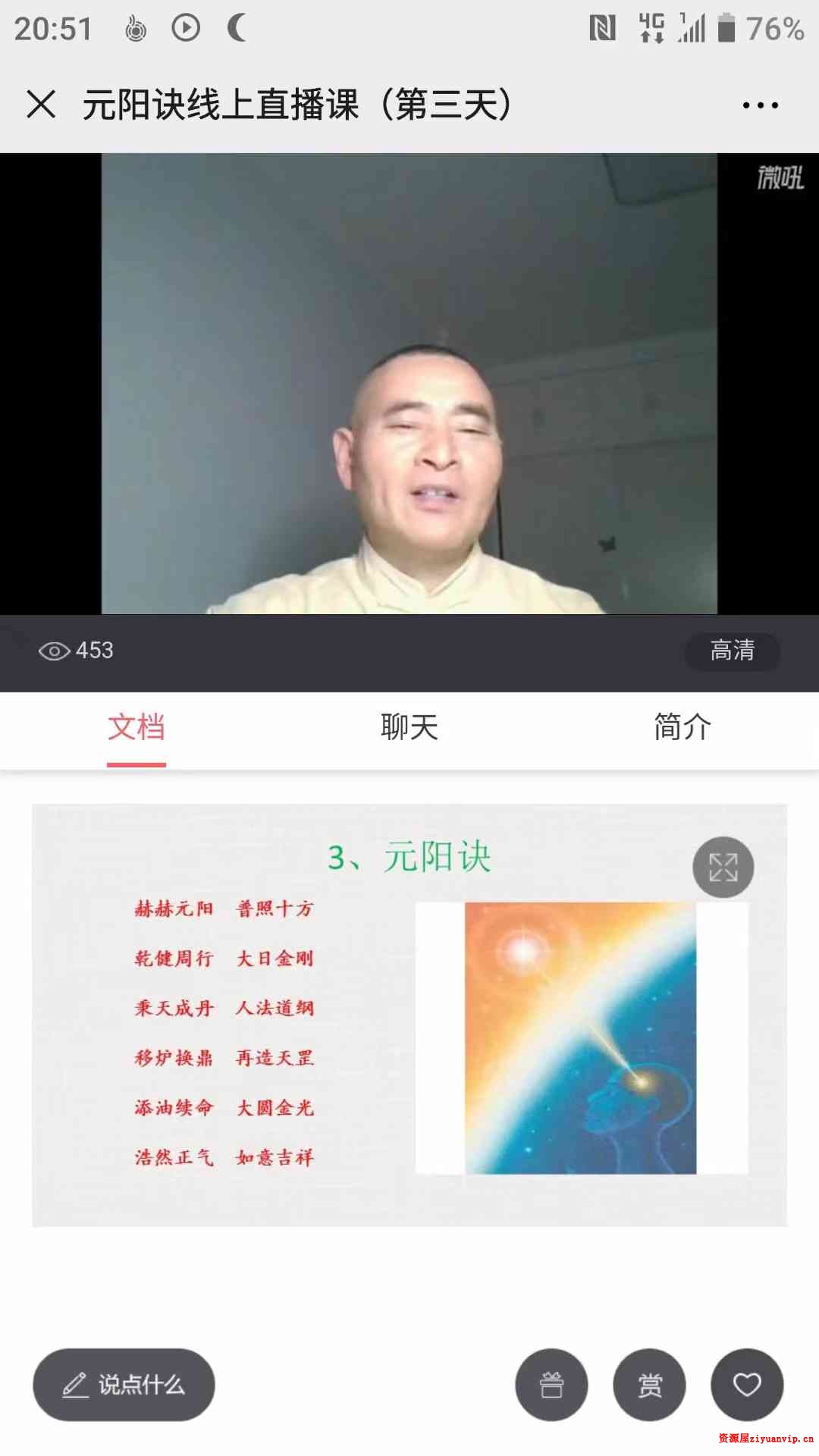This screenshot has height=1456, width=819.
Task: Tap the pencil icon in the comment bar
Action: point(74,1385)
